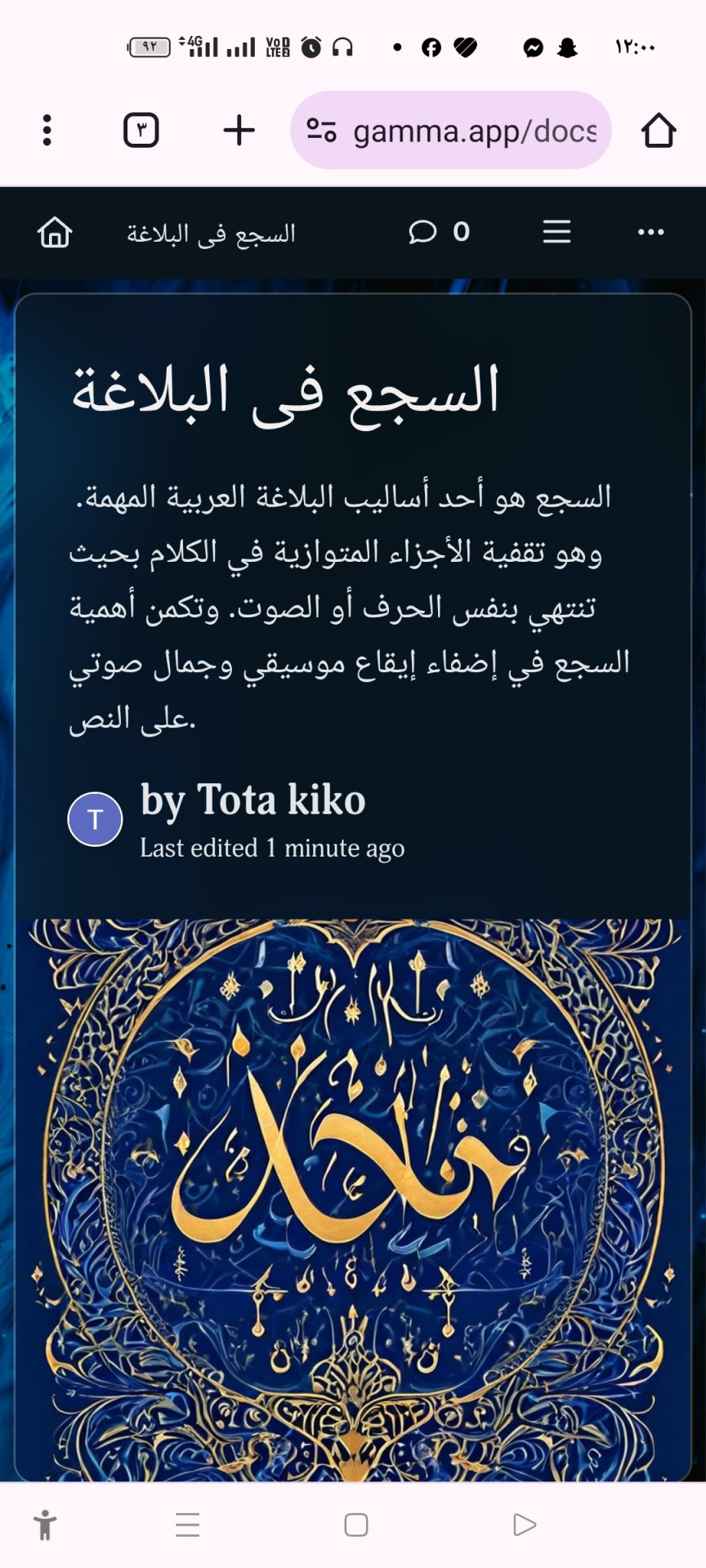Open the tab switcher showing ٣ tabs
The height and width of the screenshot is (1568, 706).
click(x=141, y=130)
